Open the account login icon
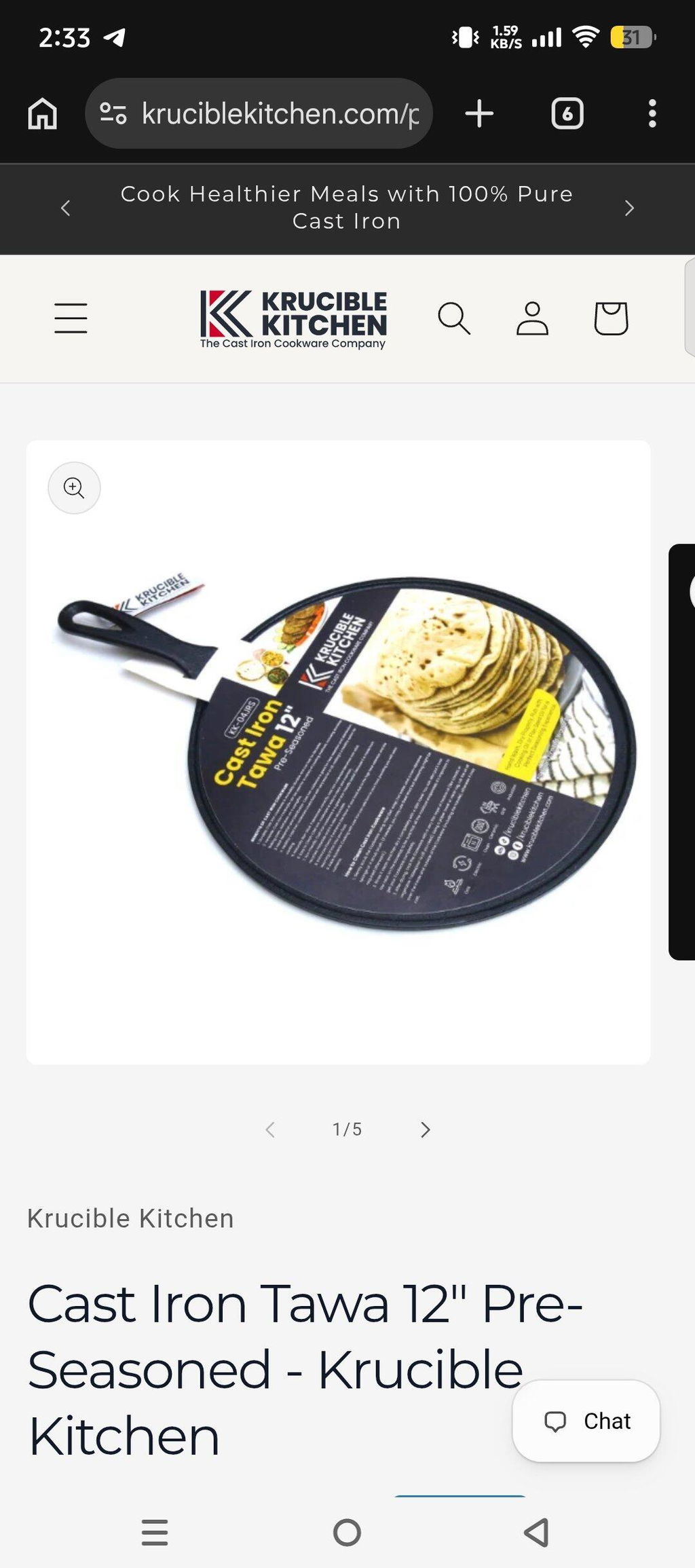Screen dimensions: 695x1568 pyautogui.click(x=532, y=318)
